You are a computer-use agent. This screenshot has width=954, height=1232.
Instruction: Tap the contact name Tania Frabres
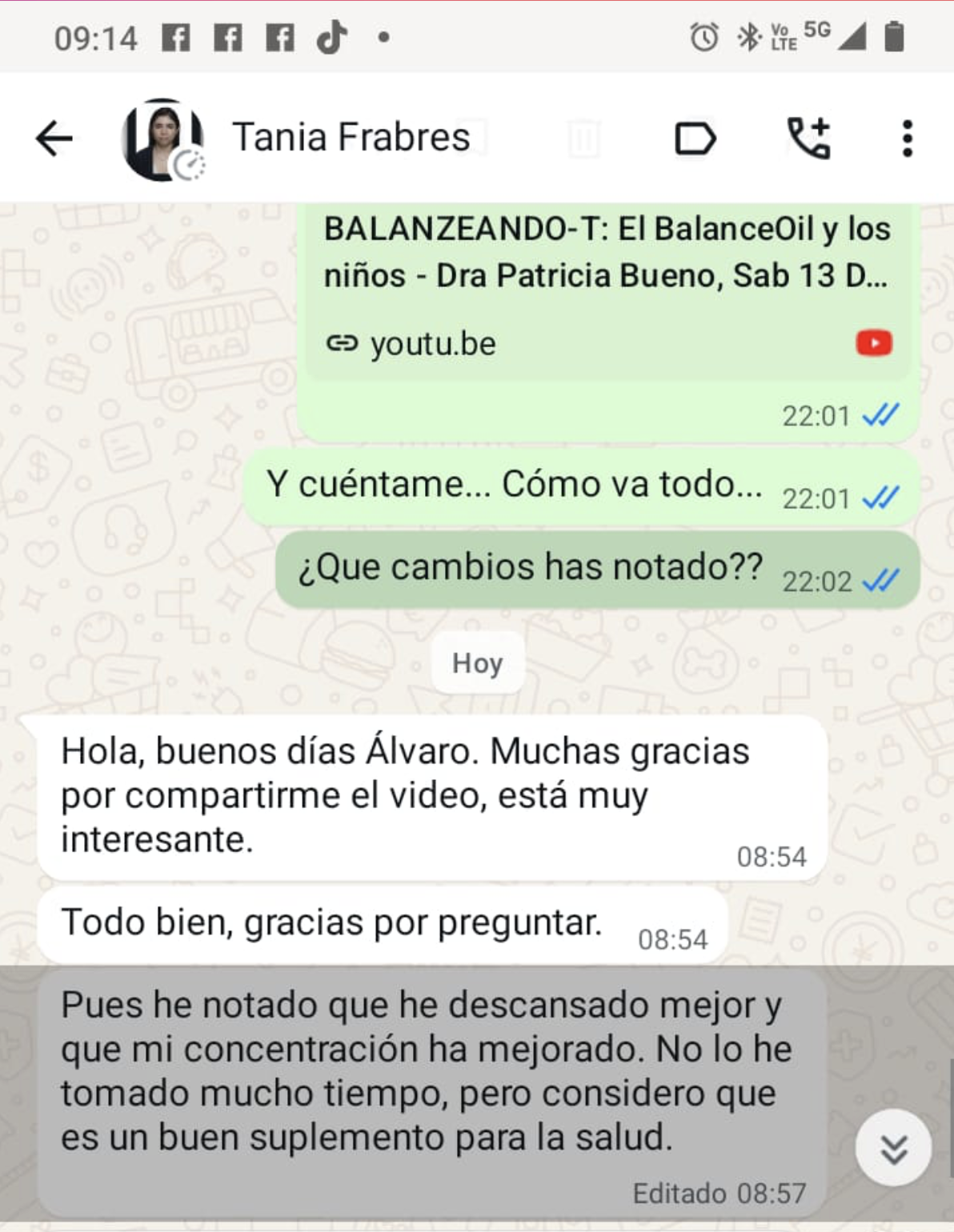(351, 136)
